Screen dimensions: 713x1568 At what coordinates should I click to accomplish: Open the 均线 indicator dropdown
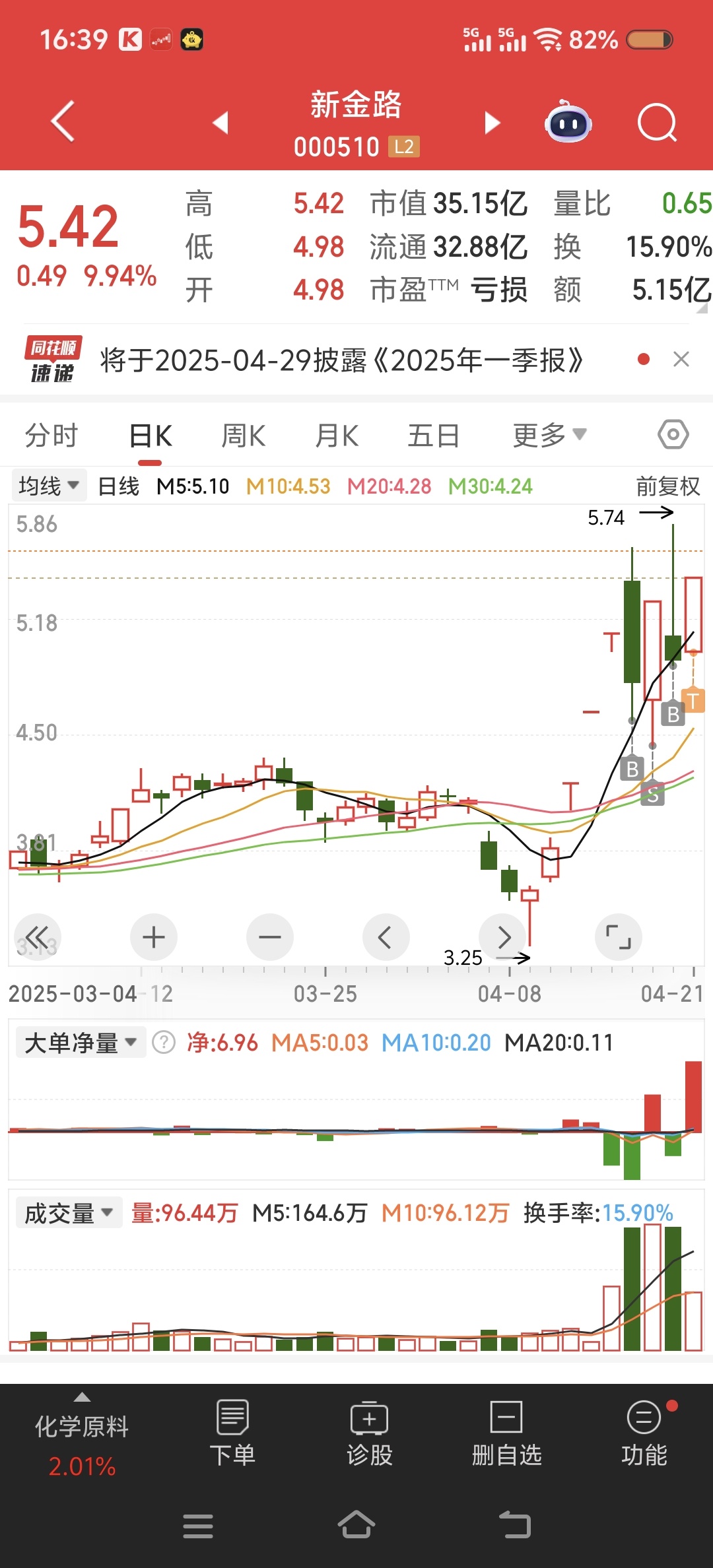click(x=49, y=486)
